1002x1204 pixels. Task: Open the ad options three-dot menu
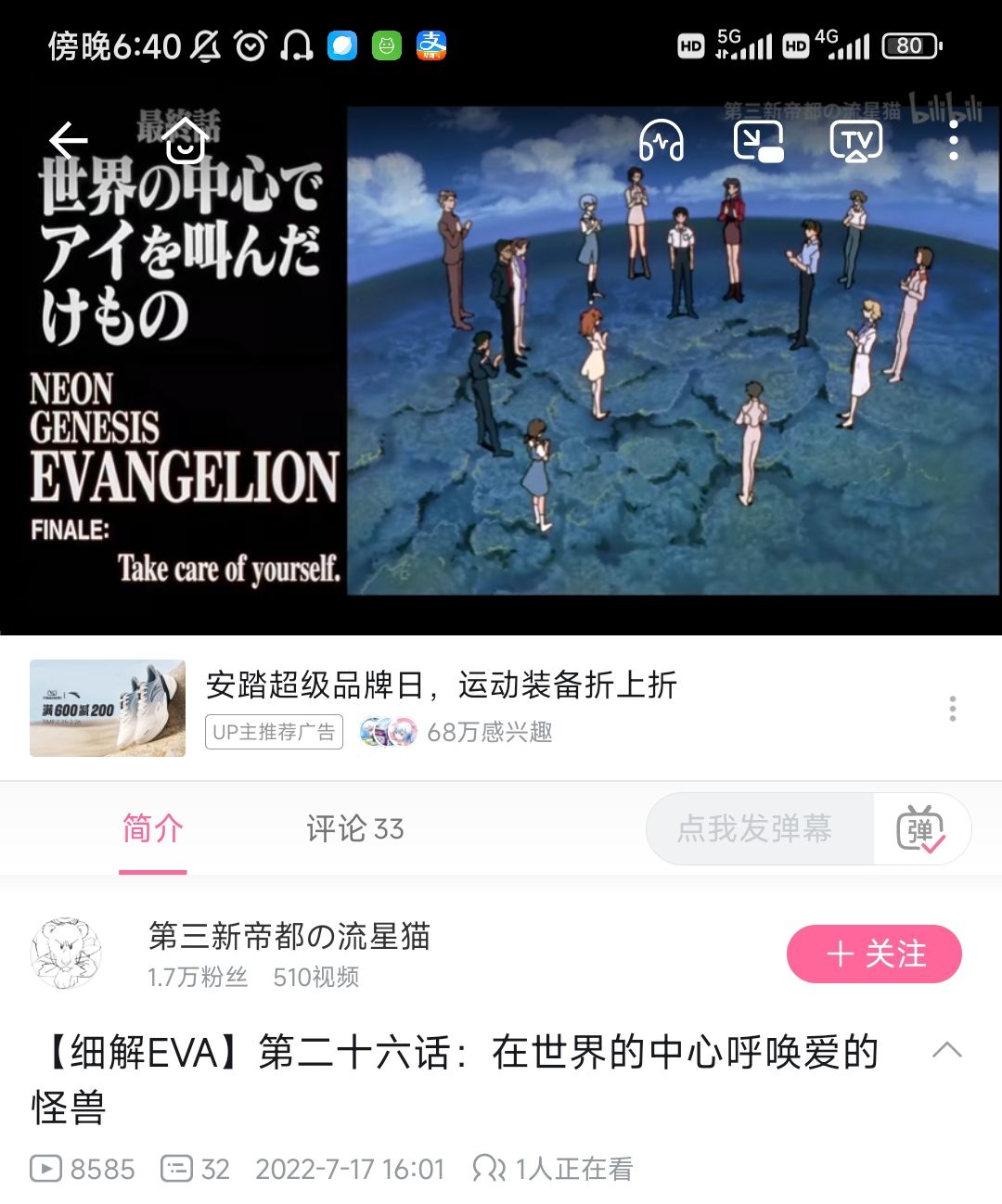pos(952,708)
